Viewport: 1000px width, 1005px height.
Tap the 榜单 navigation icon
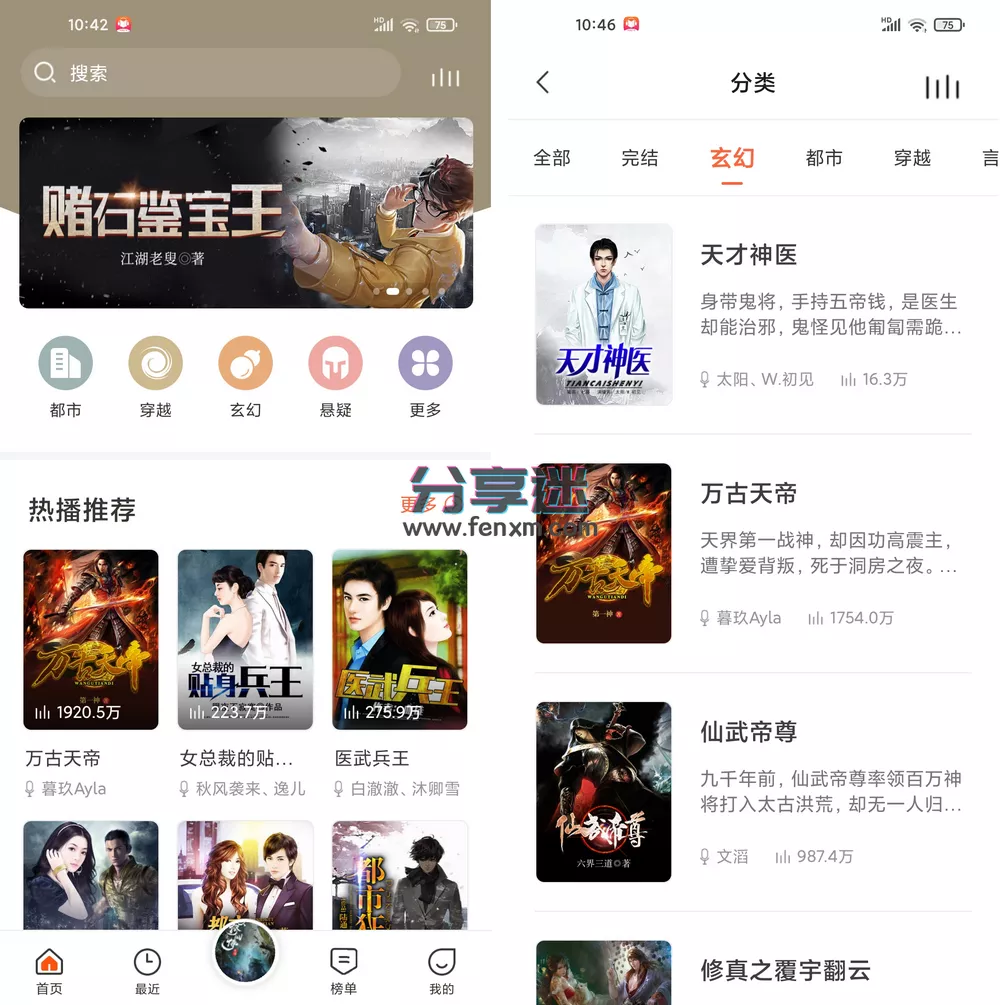(343, 961)
